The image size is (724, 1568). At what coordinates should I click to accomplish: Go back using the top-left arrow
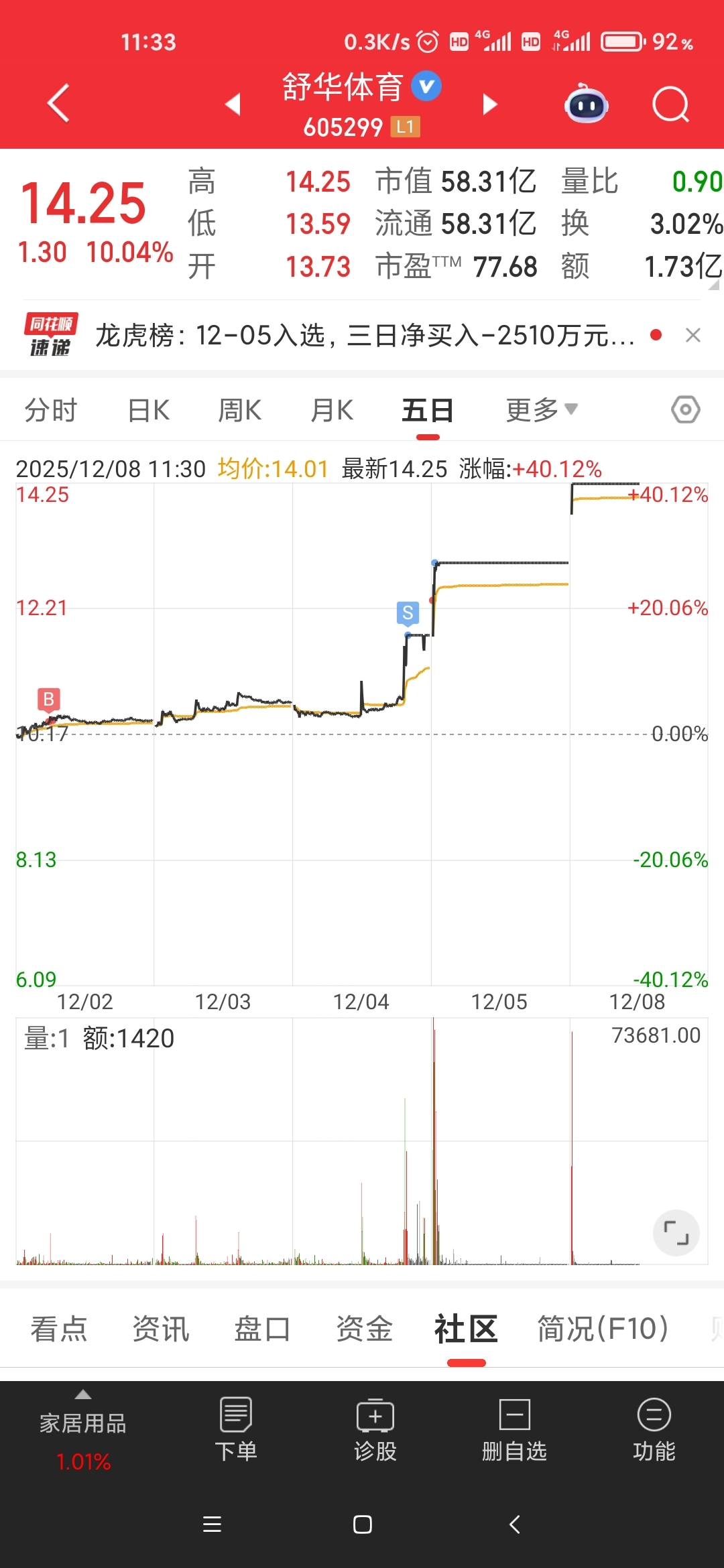[x=58, y=103]
